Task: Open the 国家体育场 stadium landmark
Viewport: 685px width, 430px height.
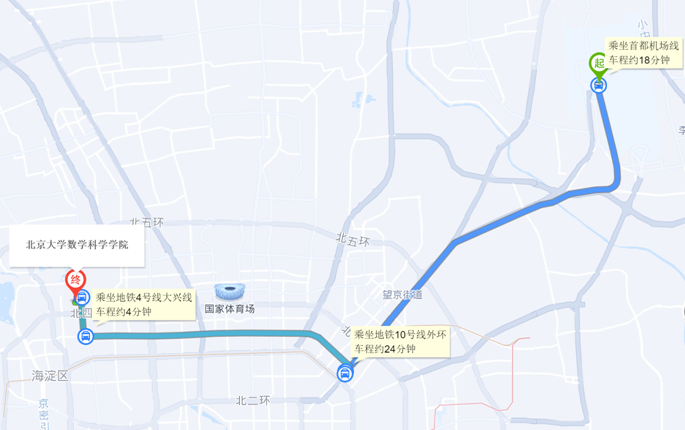Action: [x=232, y=292]
